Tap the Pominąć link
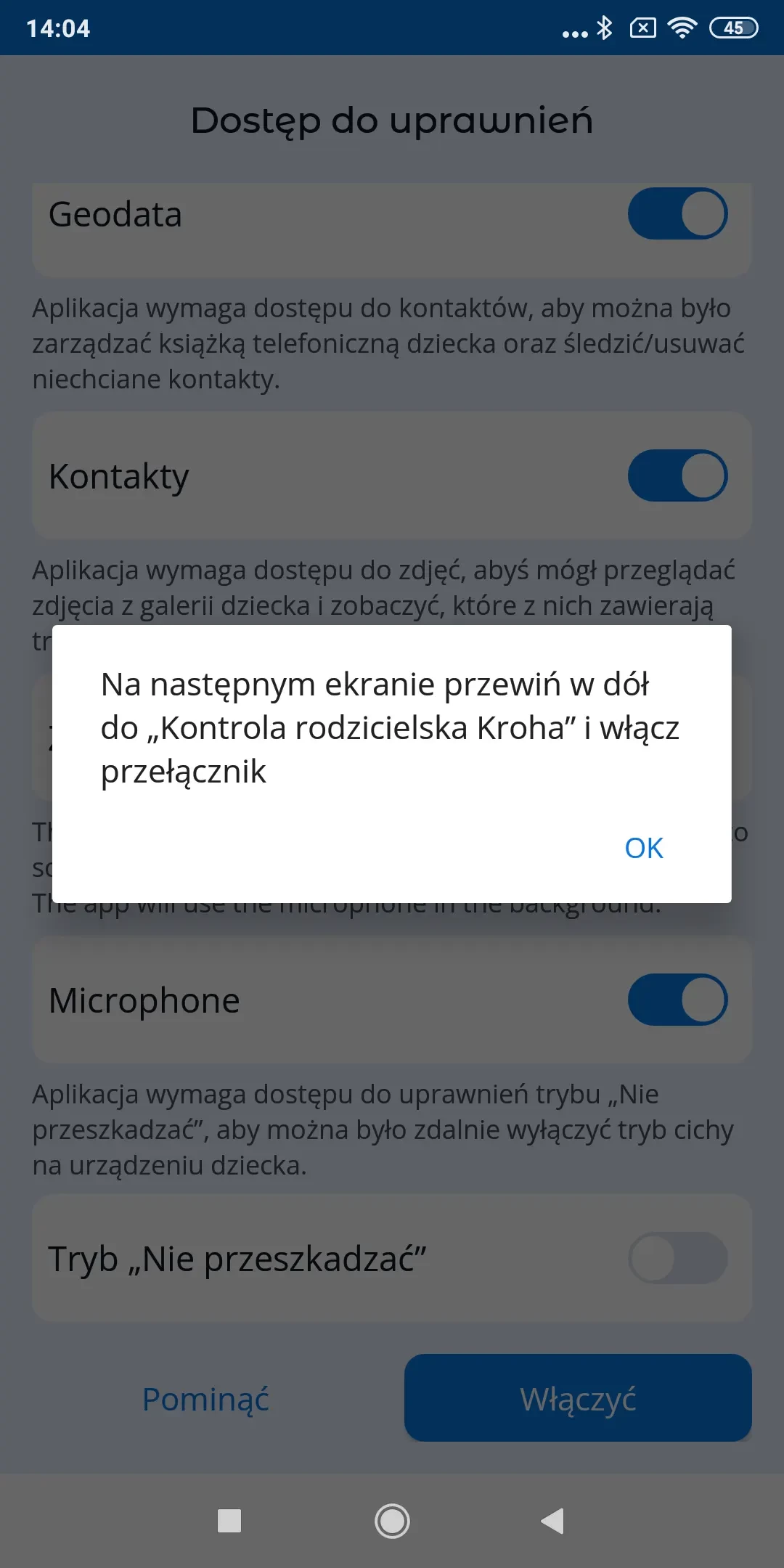 (x=205, y=1399)
